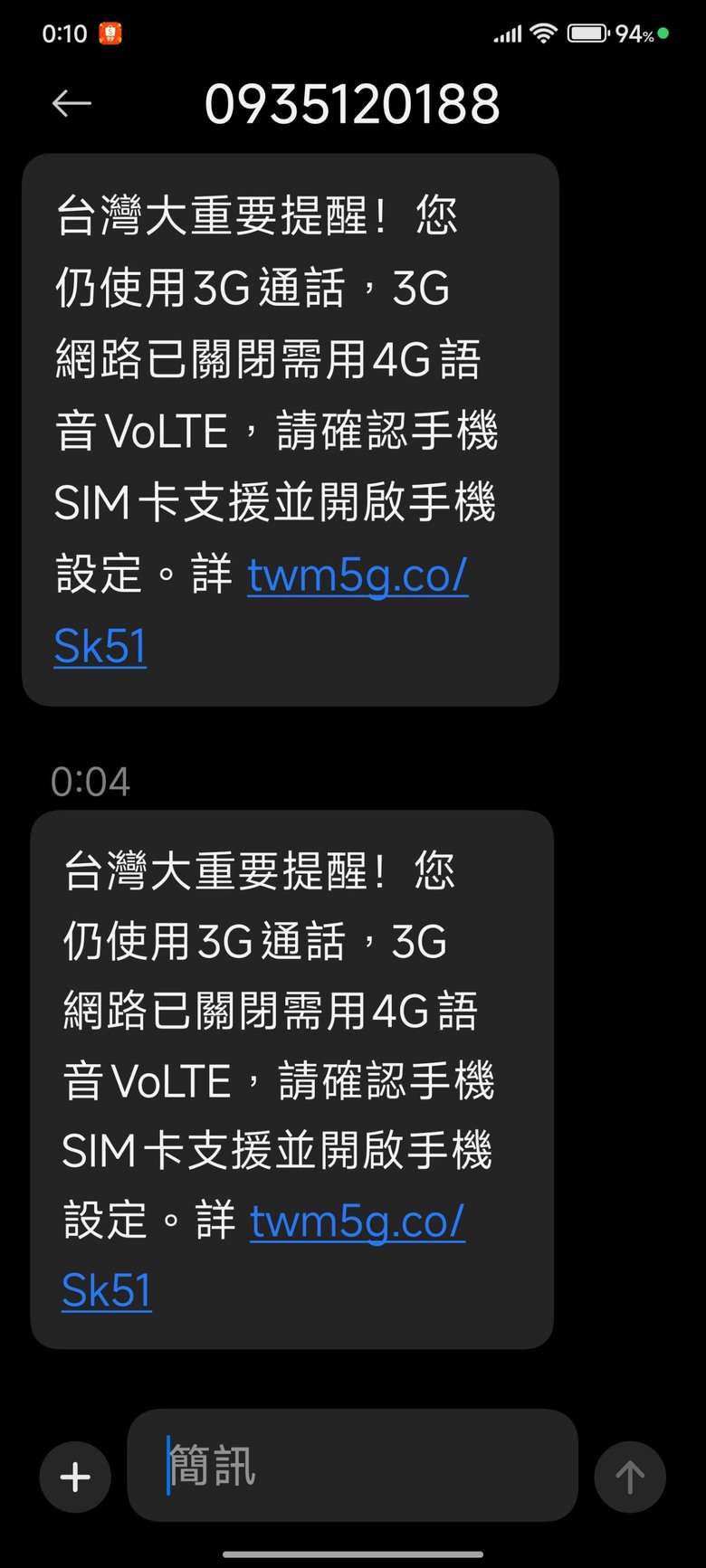
Task: Tap inside the 簡訊 text input field
Action: pos(351,1466)
